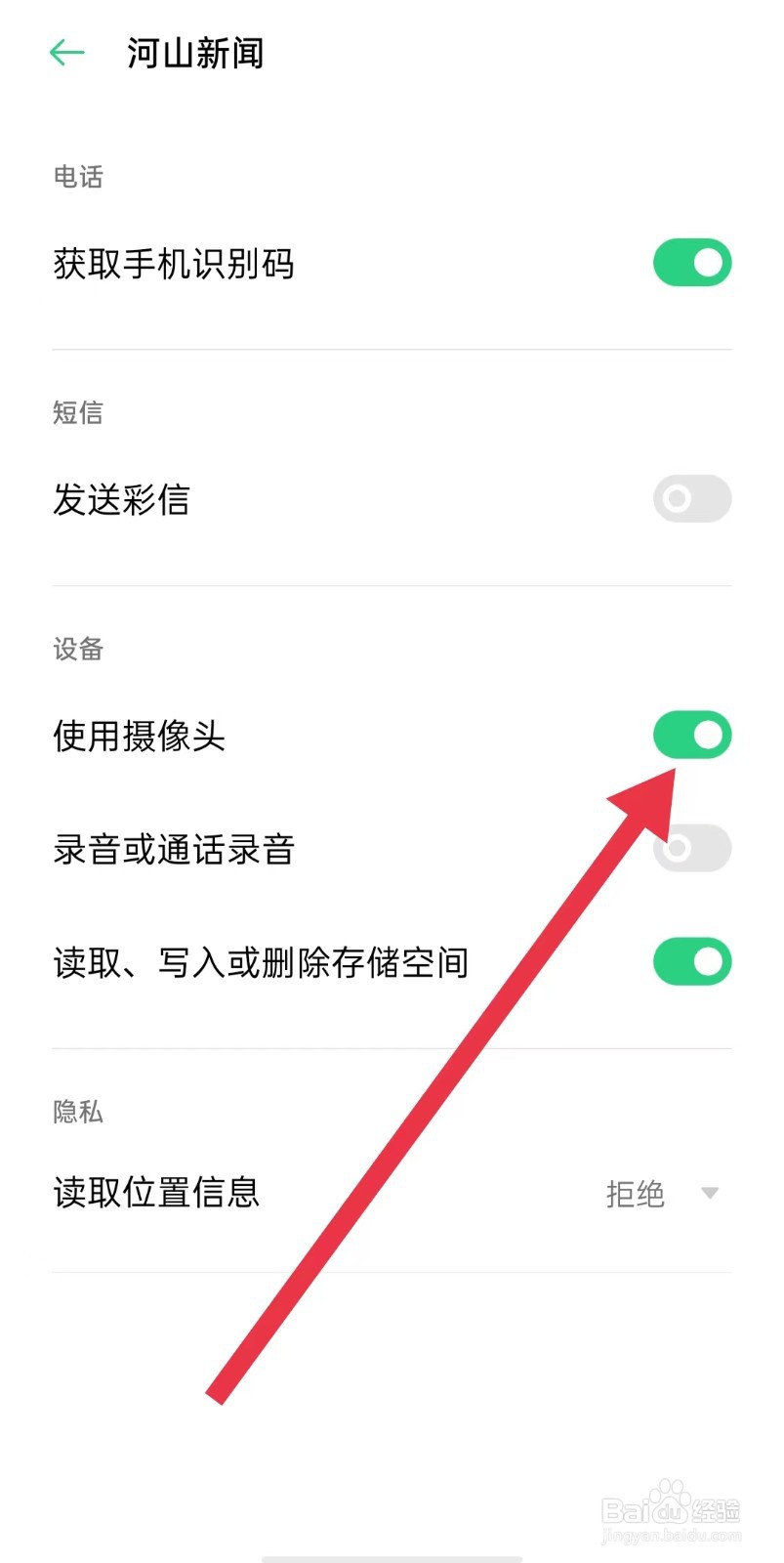Turn off the 使用摄像头 camera toggle
This screenshot has height=1563, width=784.
click(x=691, y=735)
